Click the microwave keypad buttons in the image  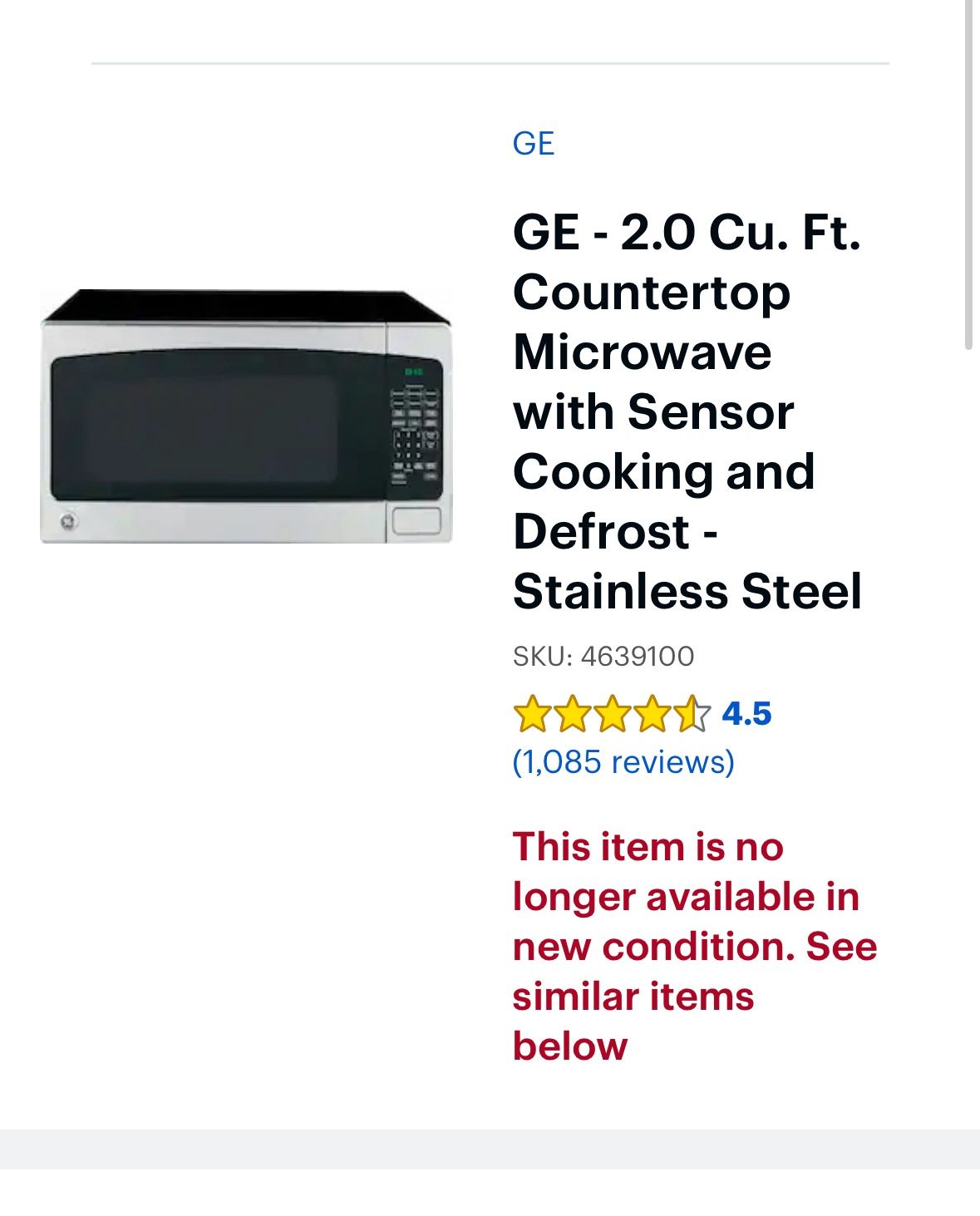(x=411, y=432)
